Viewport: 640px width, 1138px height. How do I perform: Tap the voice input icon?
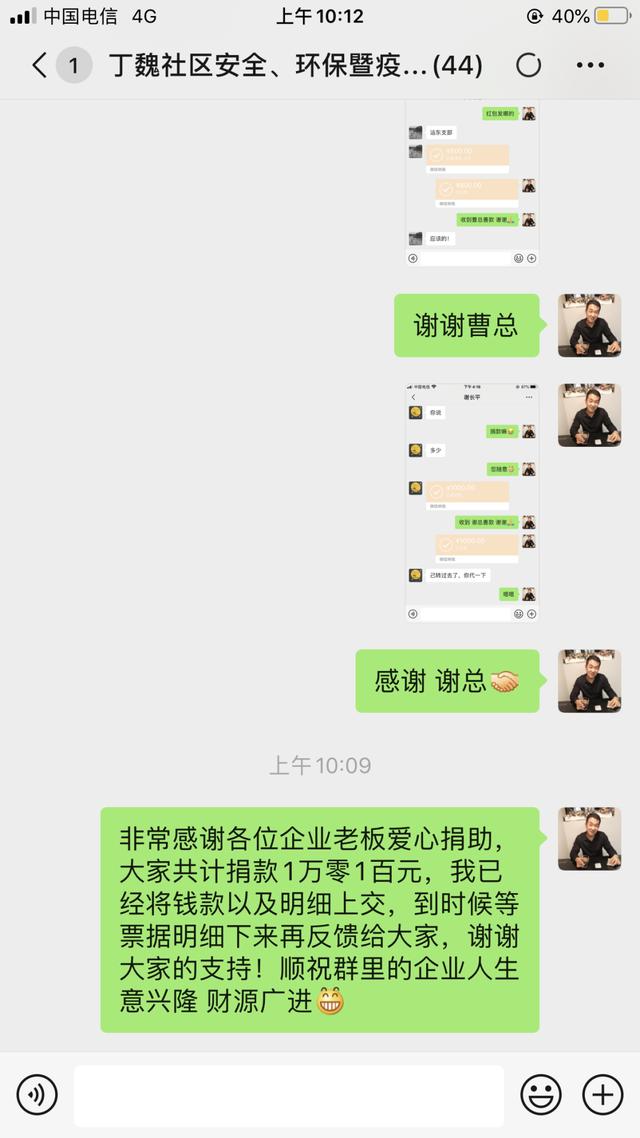pyautogui.click(x=37, y=1095)
